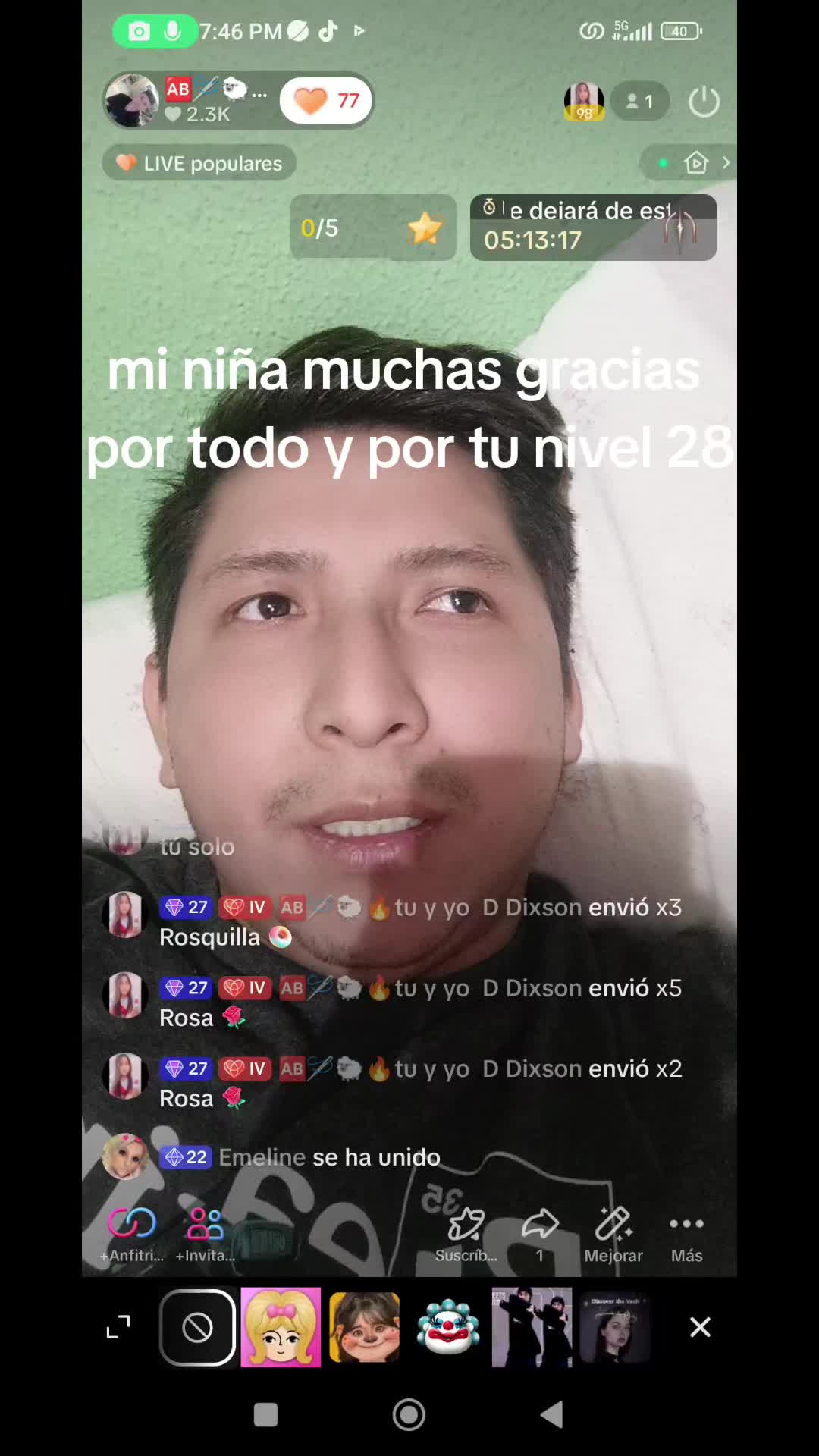Share this live stream
The width and height of the screenshot is (819, 1456).
pos(540,1233)
